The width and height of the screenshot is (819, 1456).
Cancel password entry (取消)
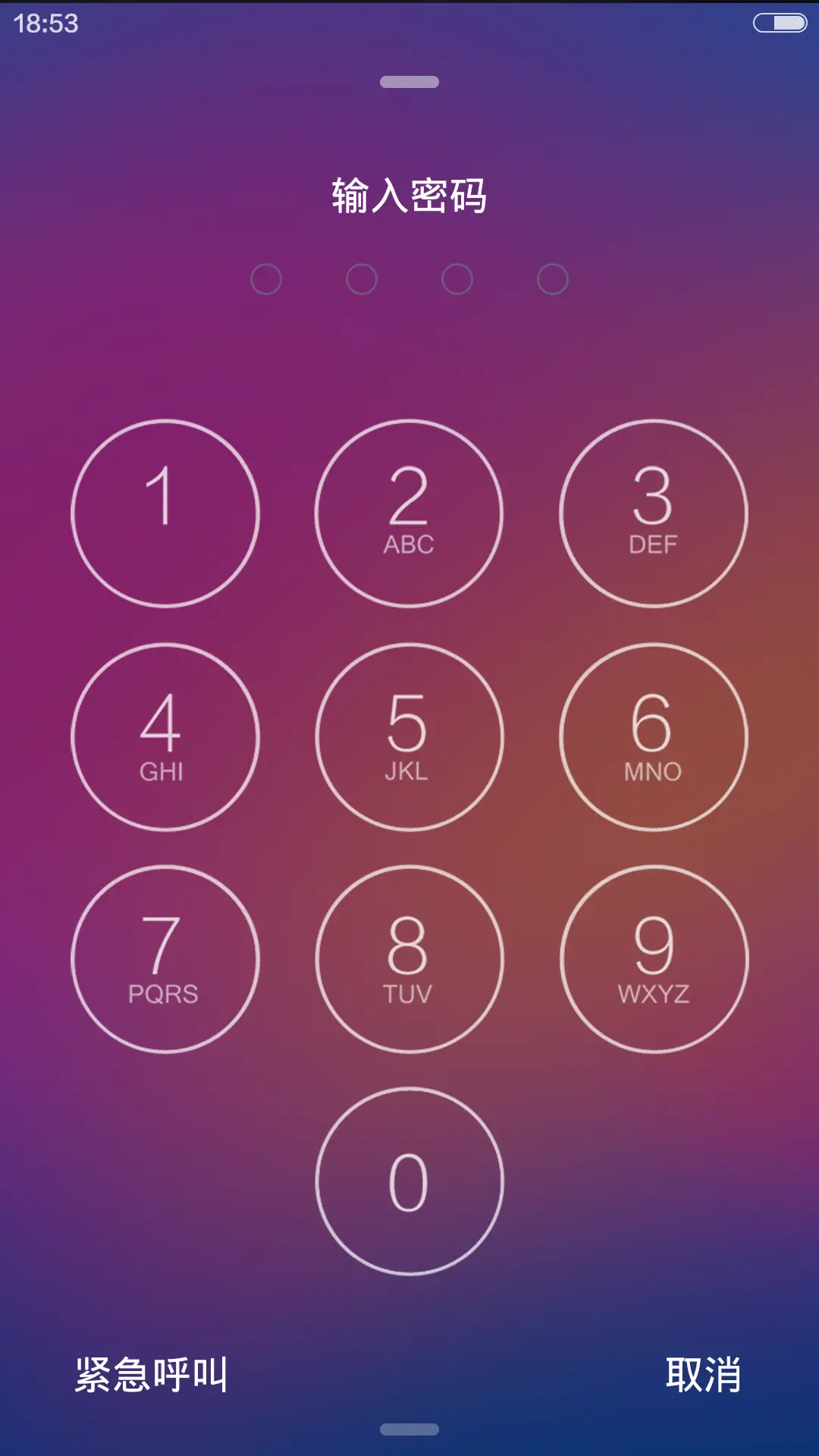[x=703, y=1375]
